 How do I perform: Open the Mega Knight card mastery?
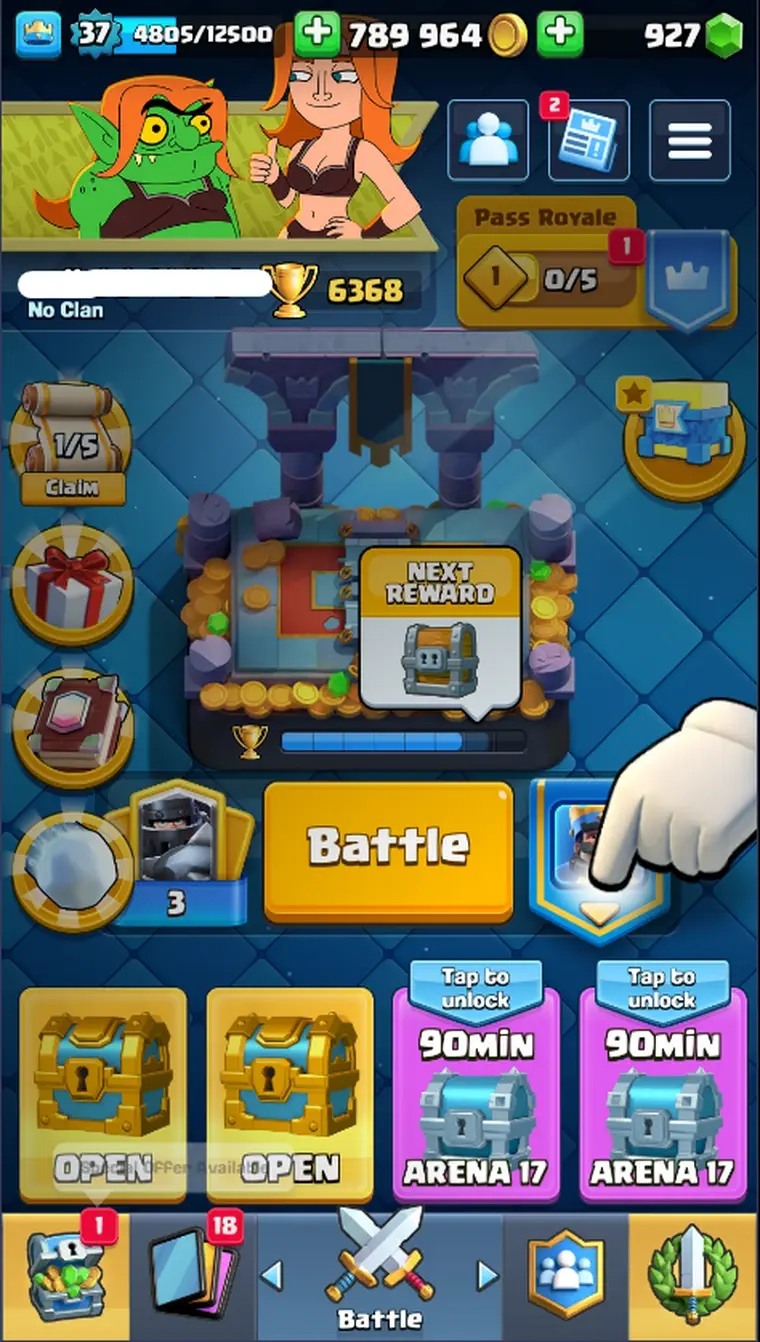point(180,850)
